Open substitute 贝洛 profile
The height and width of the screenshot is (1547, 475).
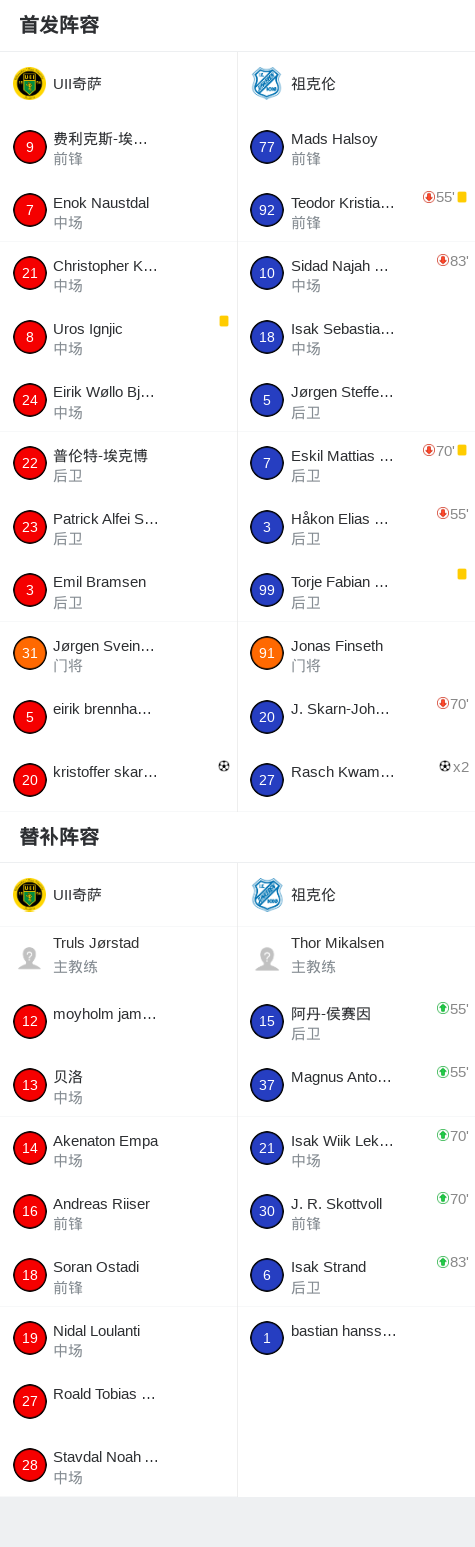[118, 1085]
